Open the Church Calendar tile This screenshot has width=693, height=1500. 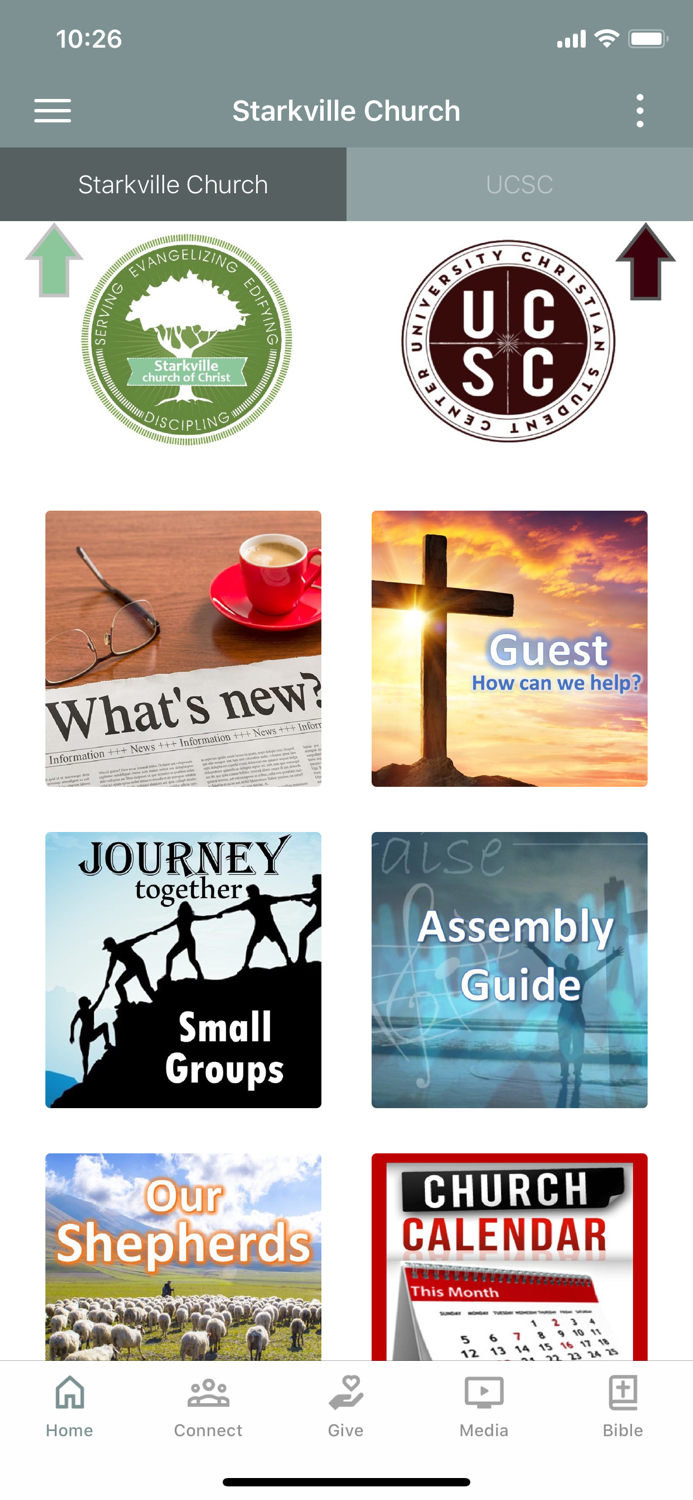click(x=509, y=1256)
